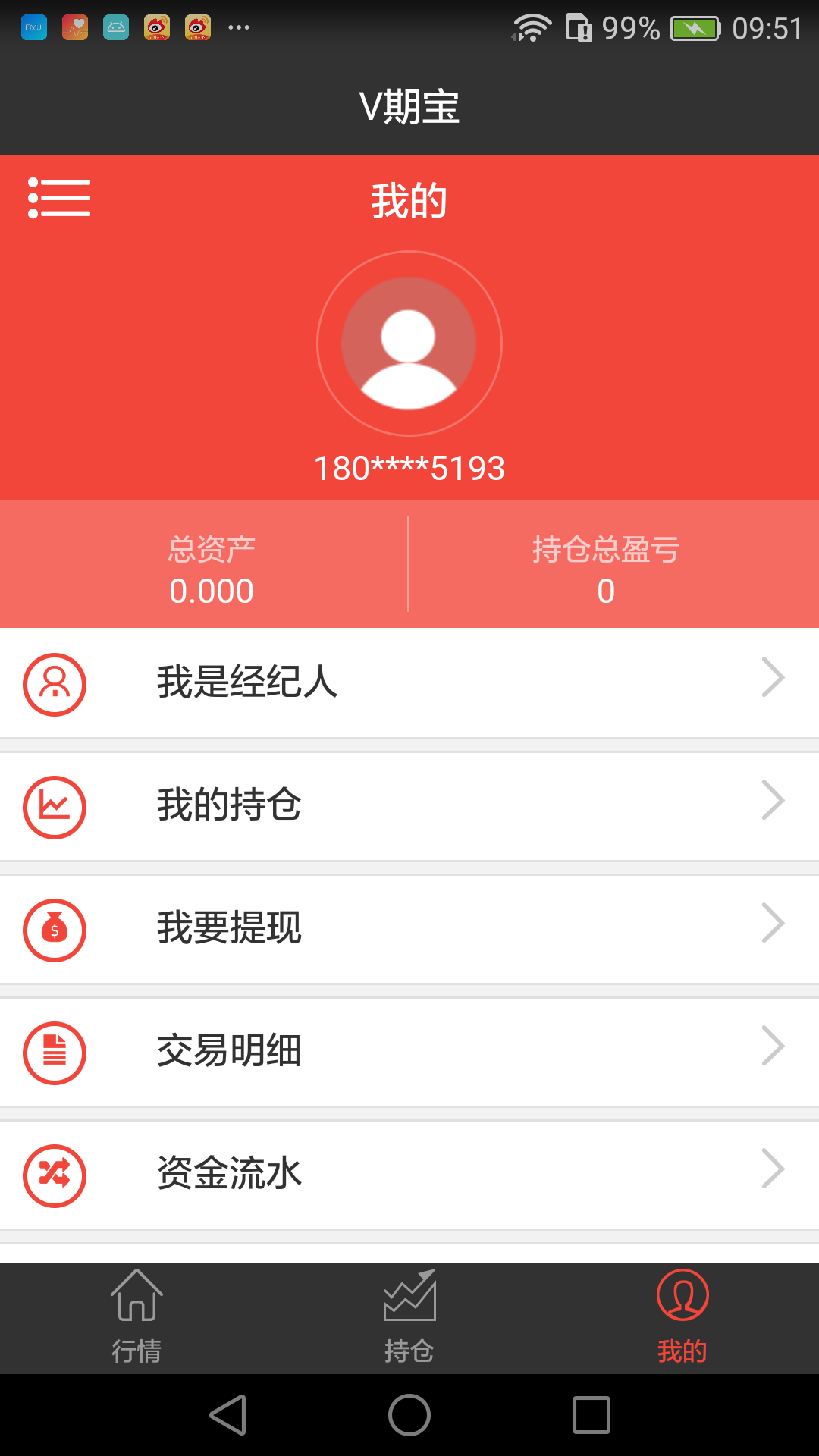819x1456 pixels.
Task: Select the 我的 profile icon in bottom navigation
Action: (x=682, y=1298)
